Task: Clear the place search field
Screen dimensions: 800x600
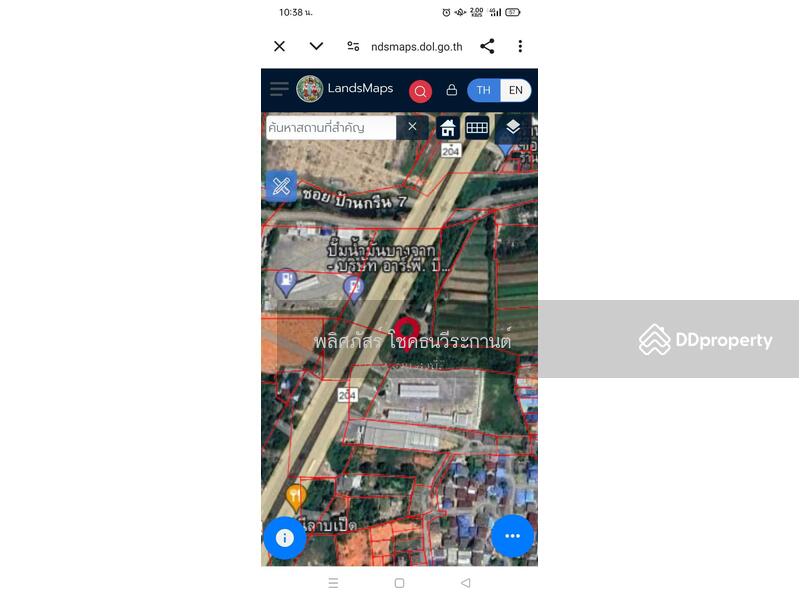Action: (x=412, y=127)
